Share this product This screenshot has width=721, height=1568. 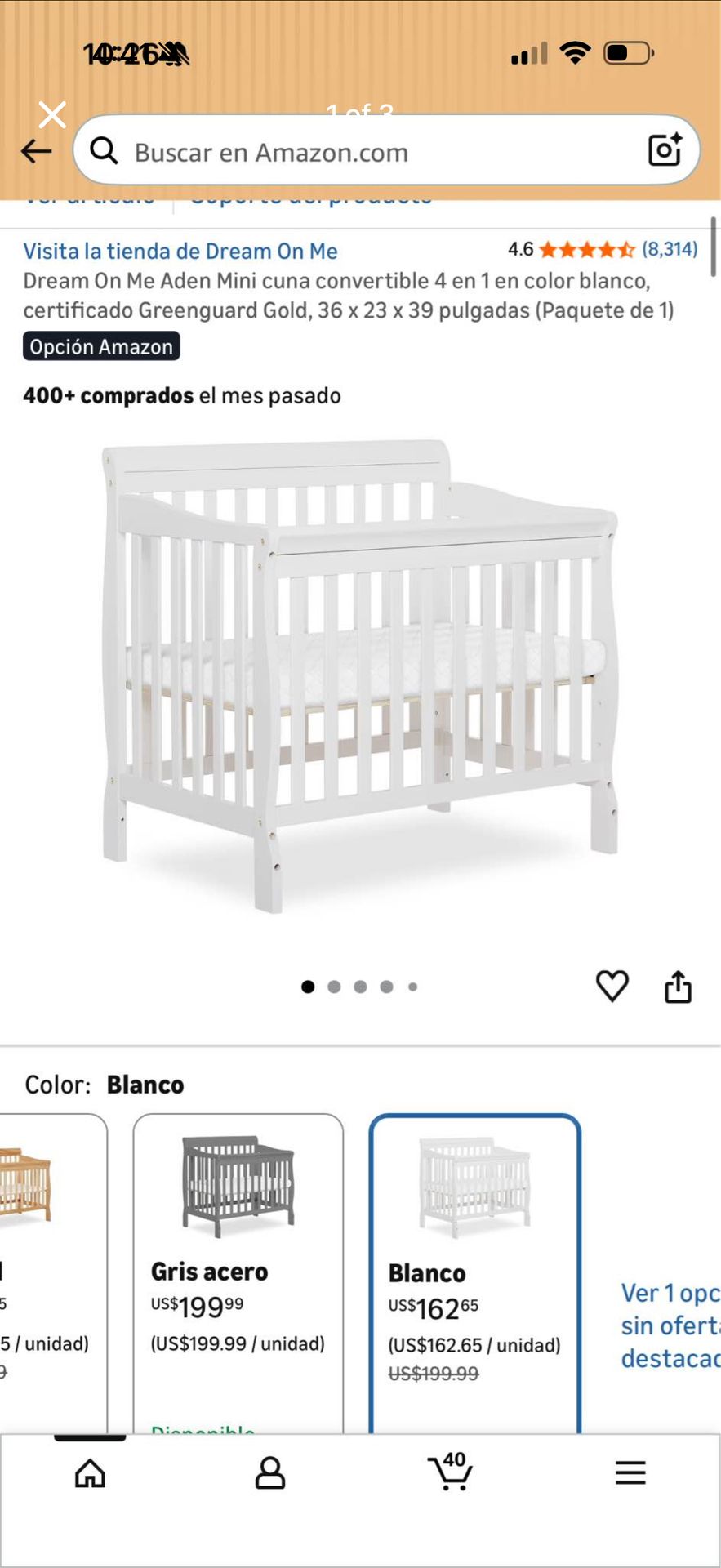678,987
